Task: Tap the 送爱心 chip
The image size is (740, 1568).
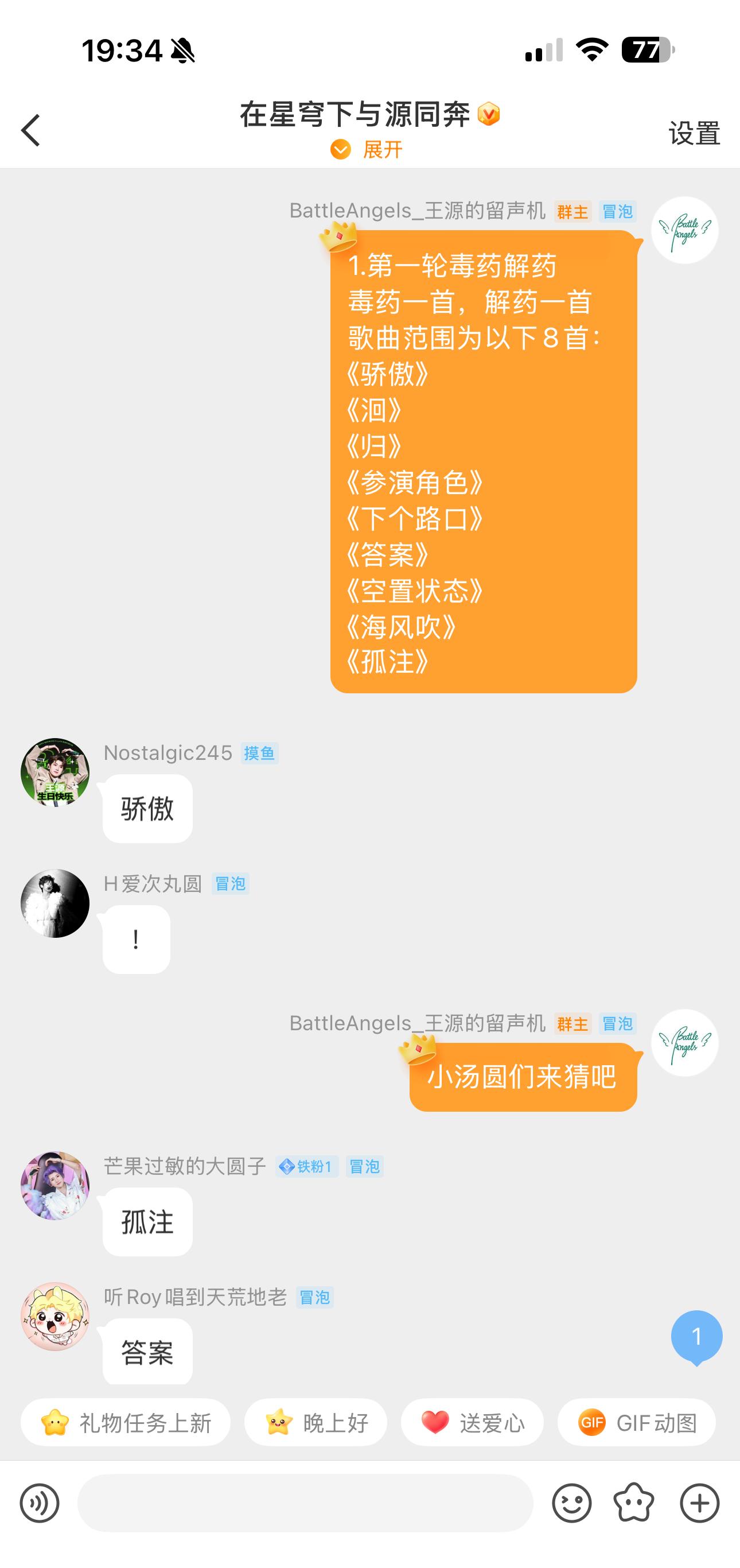Action: [472, 1423]
